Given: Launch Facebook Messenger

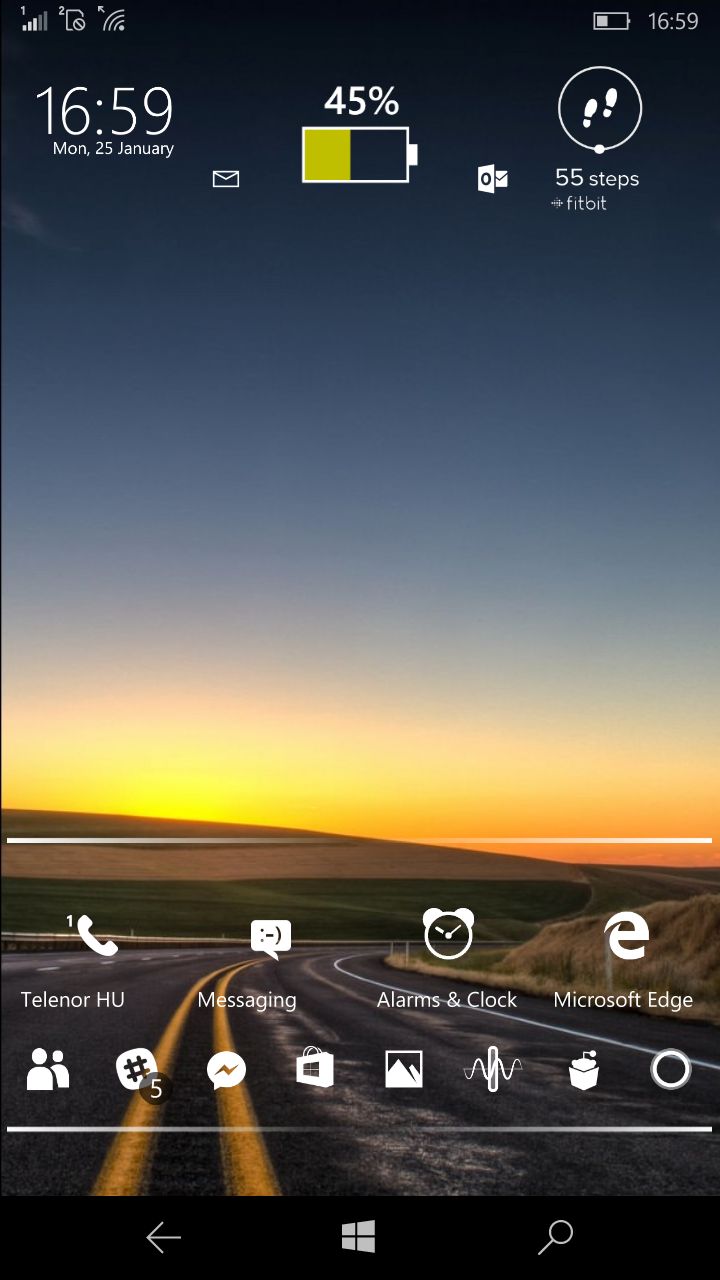Looking at the screenshot, I should point(227,1071).
